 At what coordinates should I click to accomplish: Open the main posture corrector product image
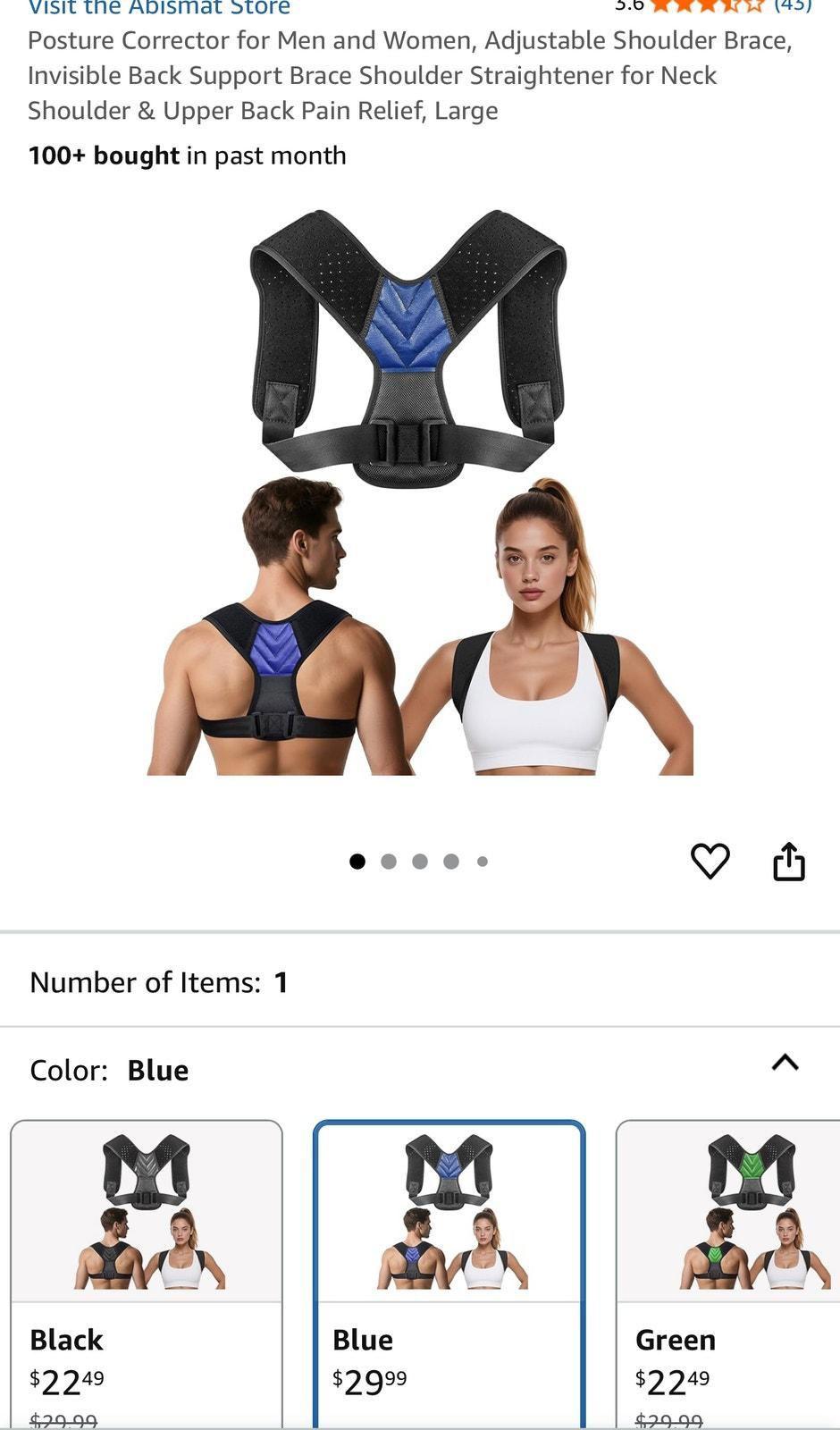point(420,492)
